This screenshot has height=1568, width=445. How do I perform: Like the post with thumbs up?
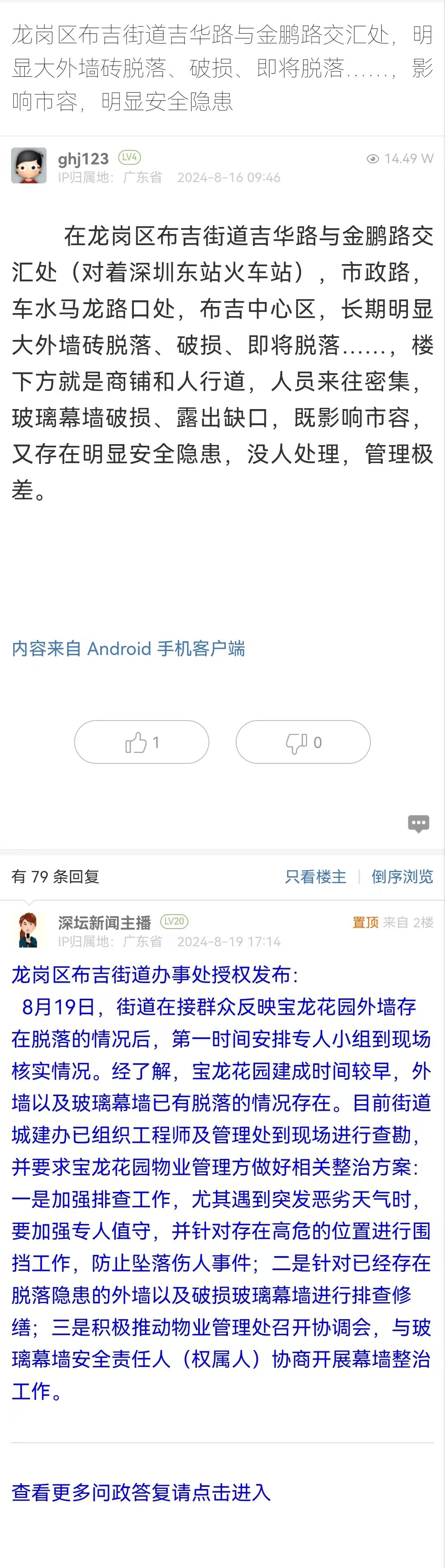pos(141,742)
